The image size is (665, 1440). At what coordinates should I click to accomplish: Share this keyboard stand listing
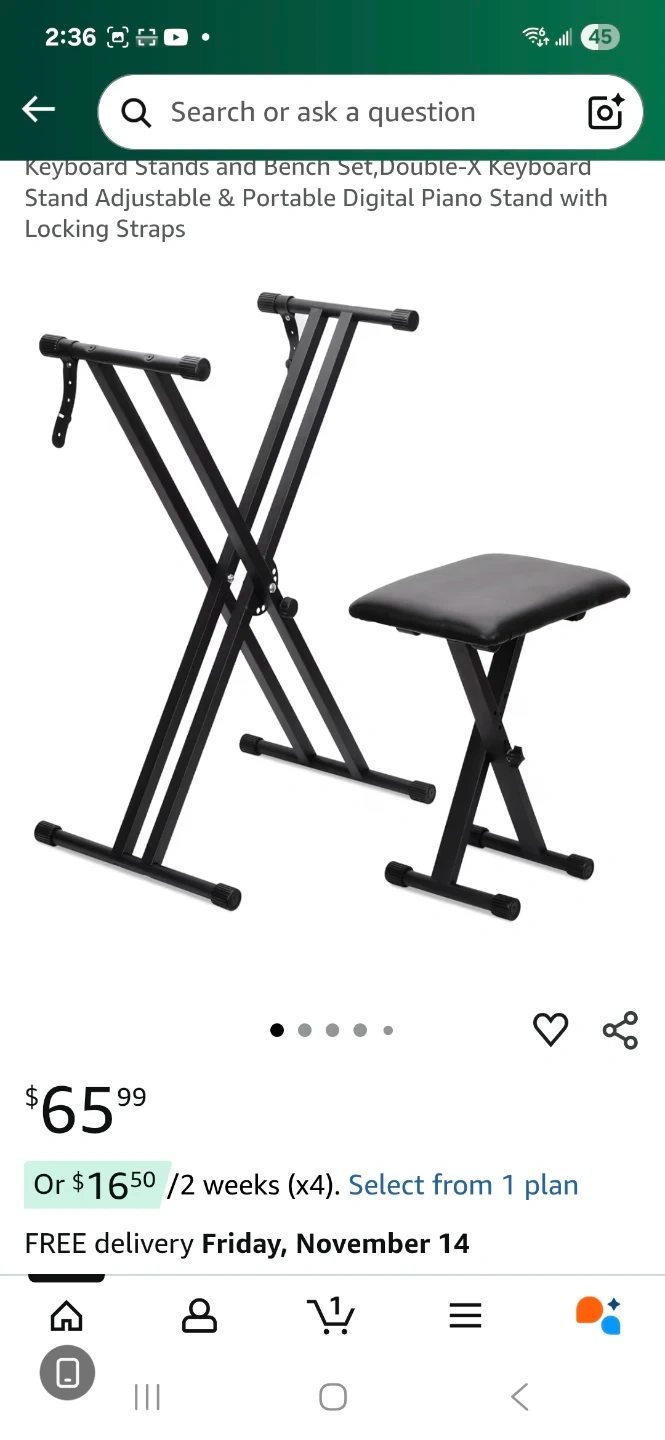point(620,1030)
